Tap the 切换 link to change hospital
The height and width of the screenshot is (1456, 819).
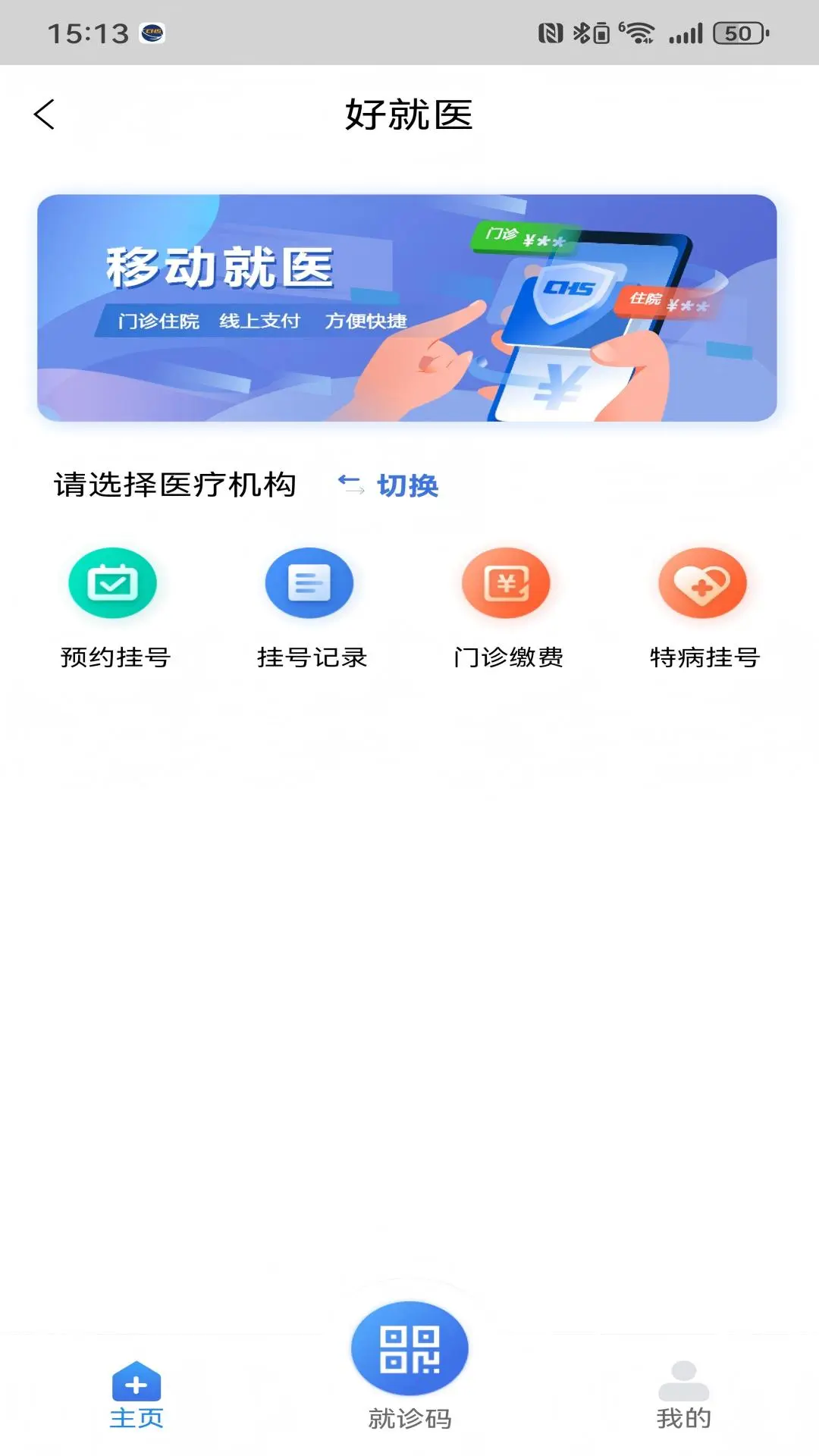(409, 486)
